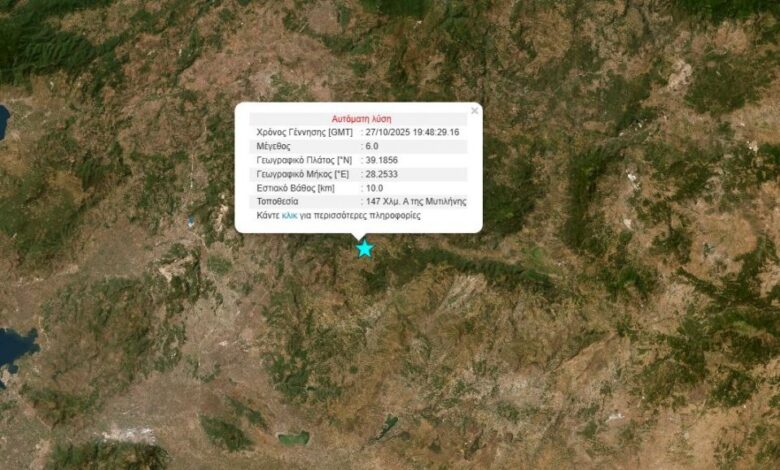Open the κλικ link for more information
This screenshot has width=780, height=470.
[x=289, y=215]
